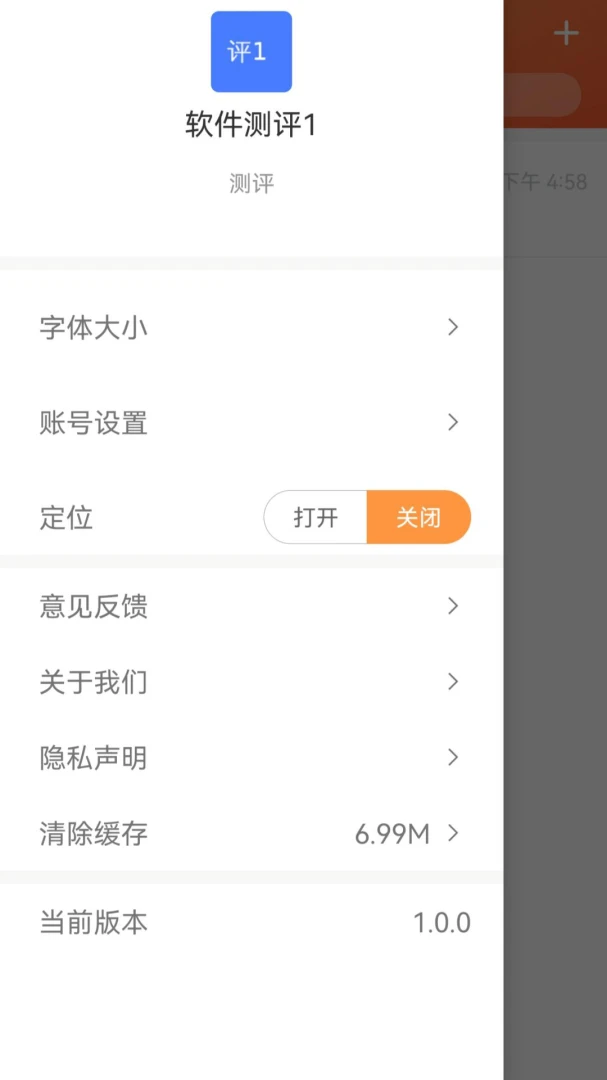Open the 字体大小 font size setting
The image size is (607, 1080).
(x=251, y=328)
